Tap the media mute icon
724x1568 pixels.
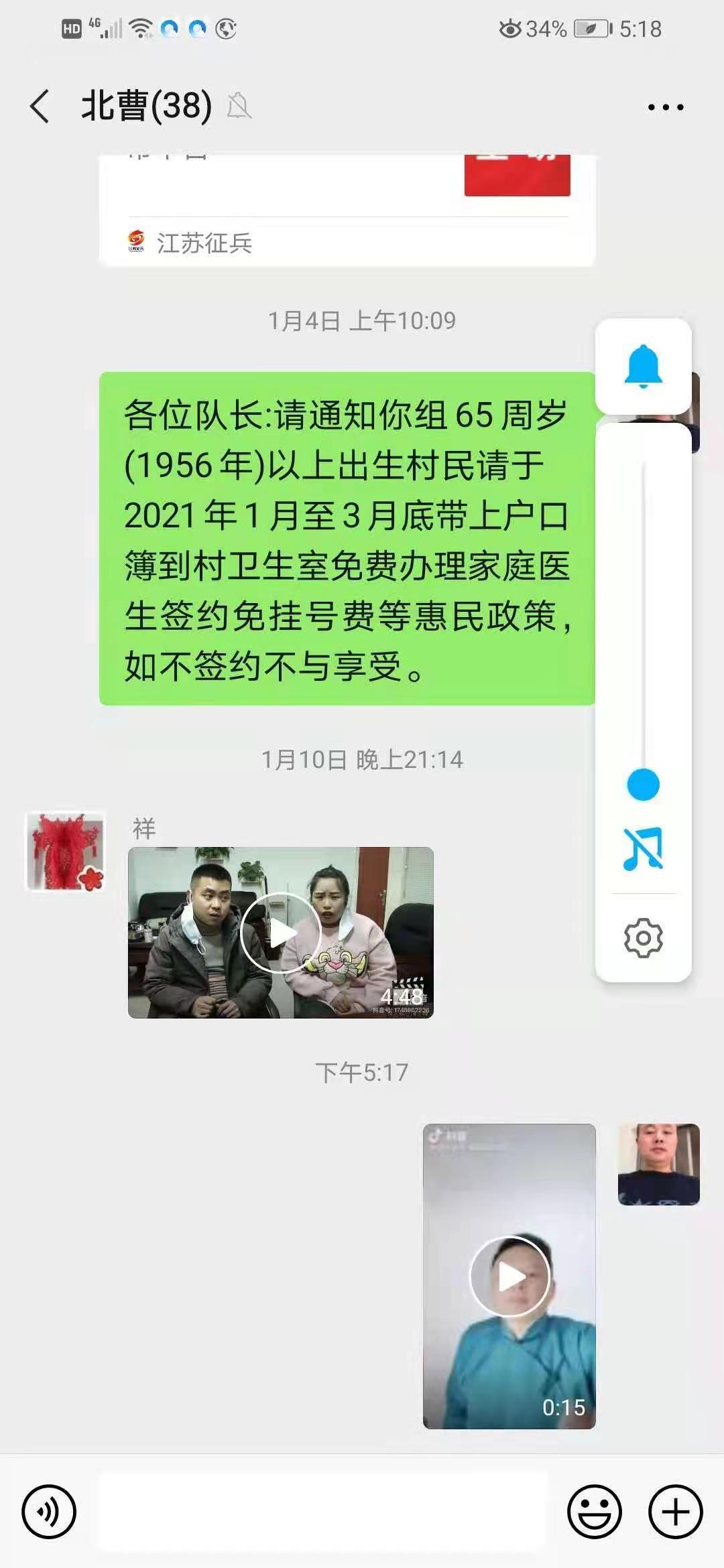[x=643, y=849]
